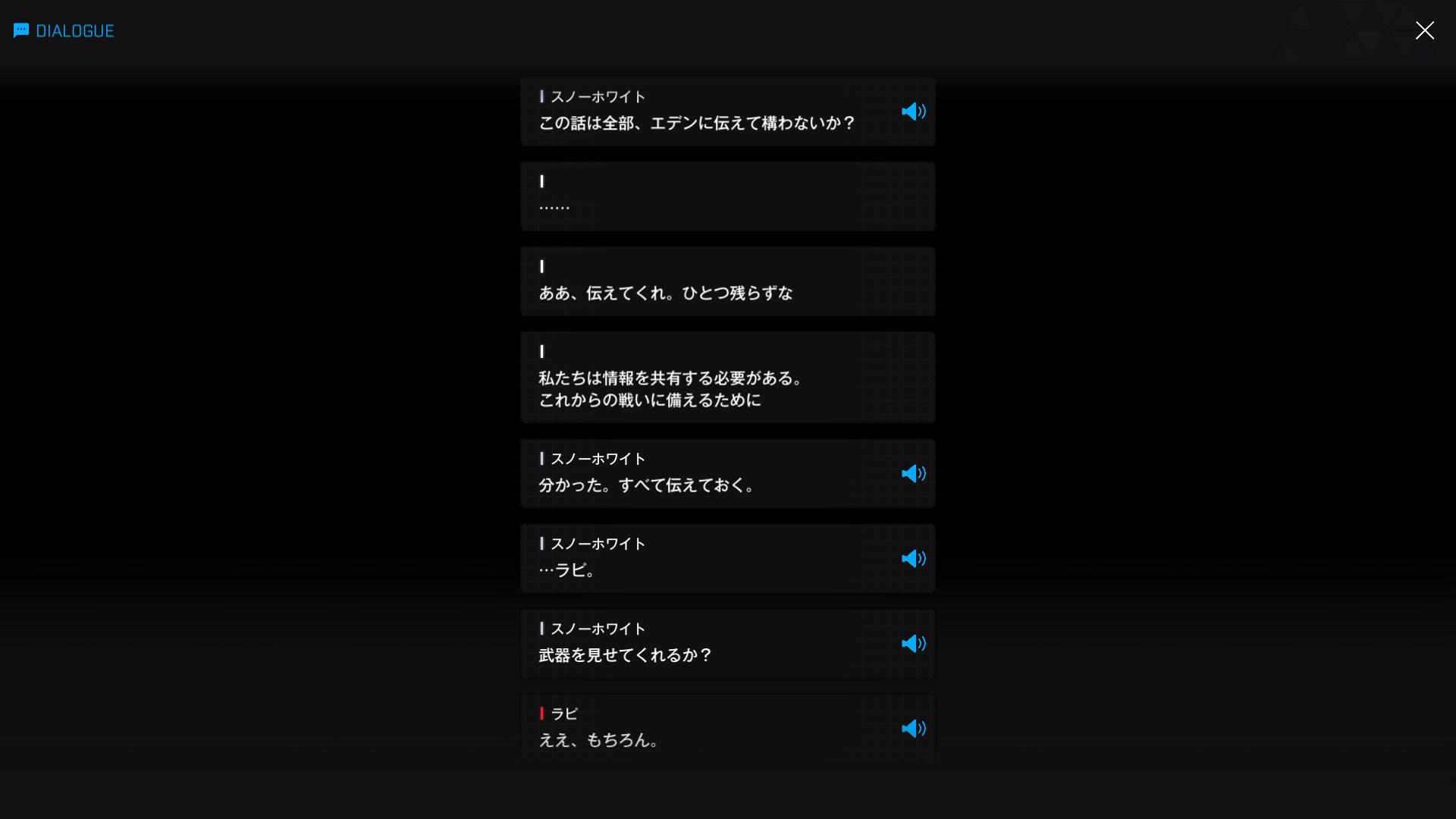Screen dimensions: 1456x819
Task: Play voice for '武器を見せてくれるか？'
Action: point(913,644)
